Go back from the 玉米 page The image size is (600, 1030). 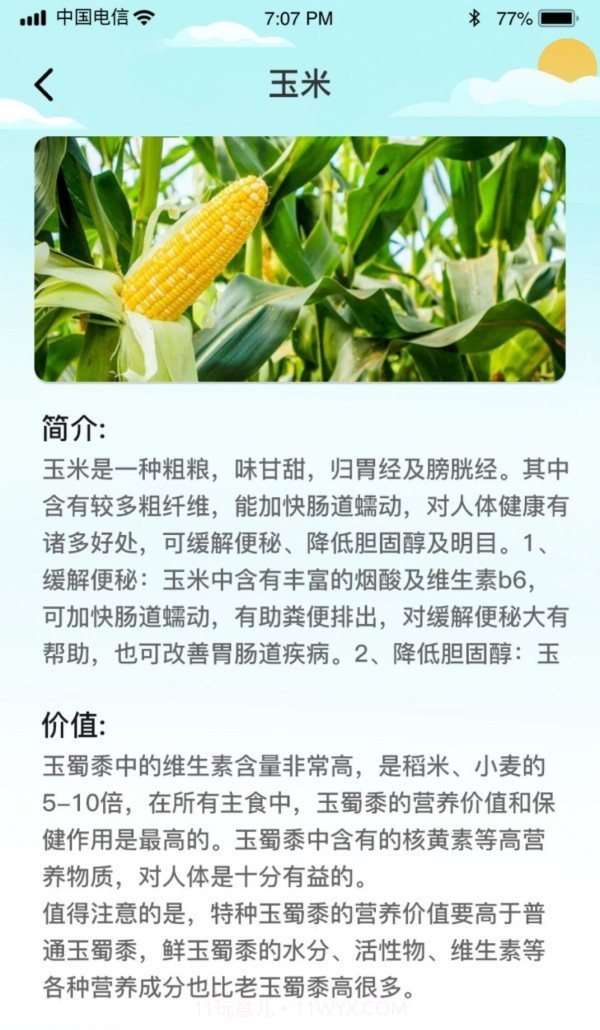(43, 85)
